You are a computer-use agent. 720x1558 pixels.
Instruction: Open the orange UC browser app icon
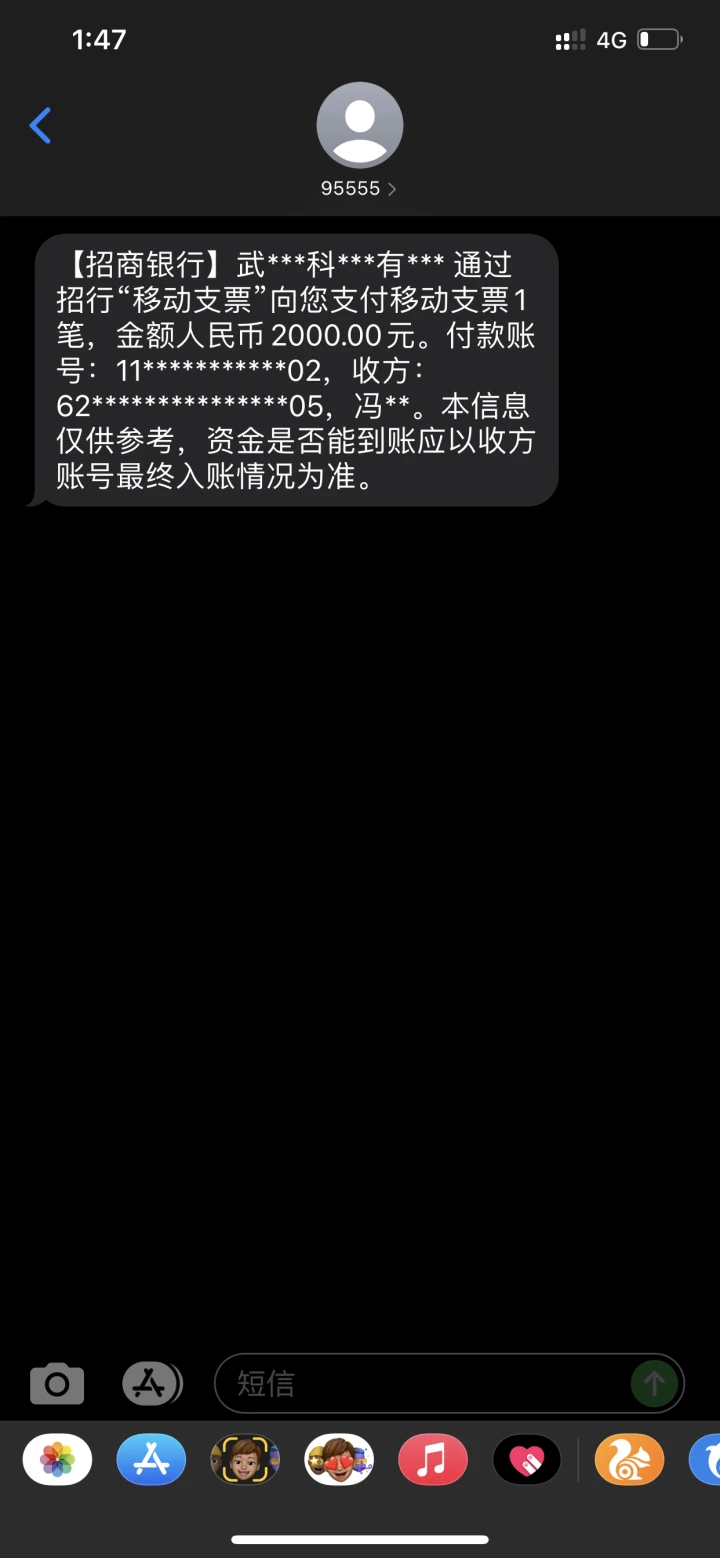(629, 1460)
